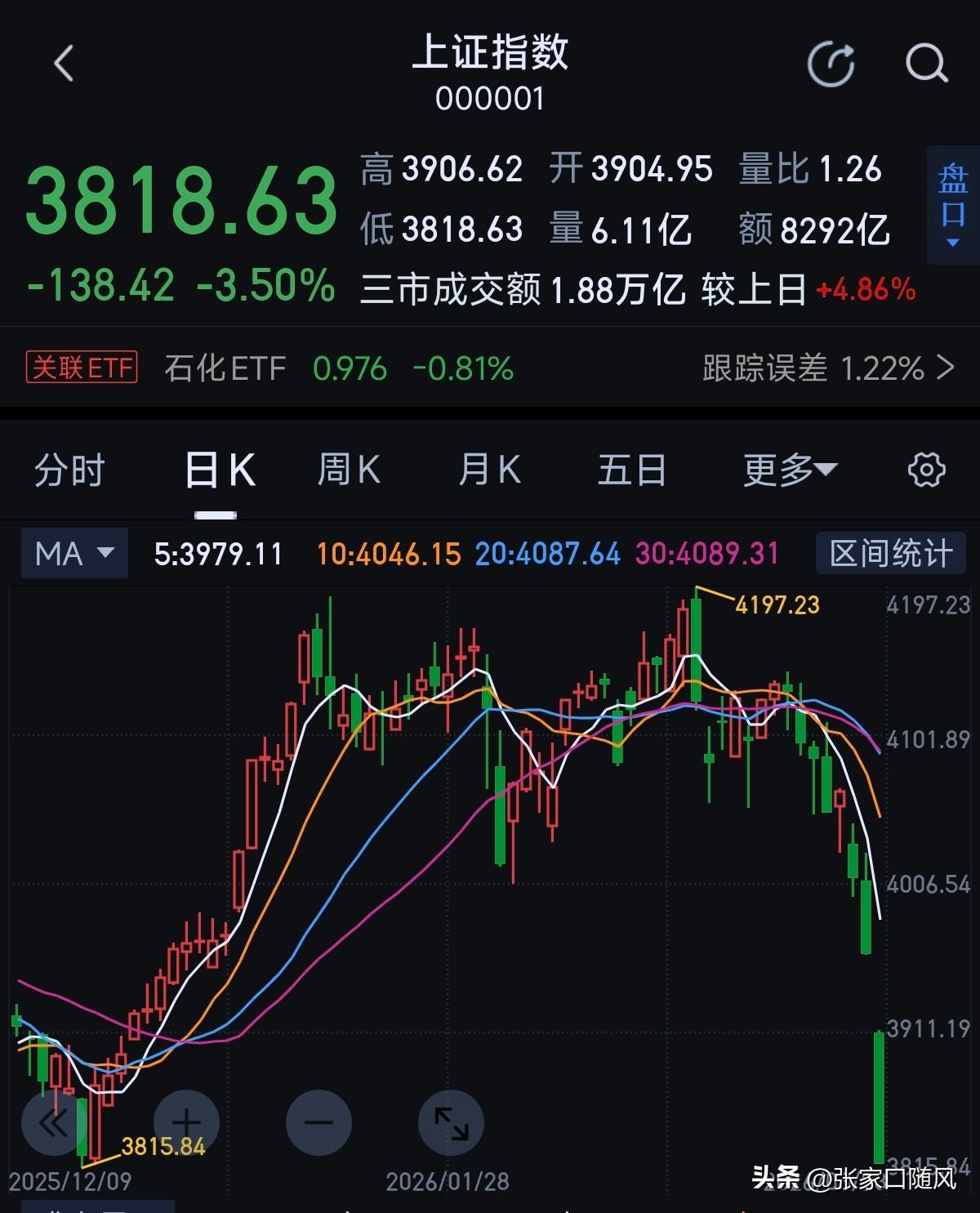
Task: Click the 关联ETF label
Action: [x=82, y=368]
